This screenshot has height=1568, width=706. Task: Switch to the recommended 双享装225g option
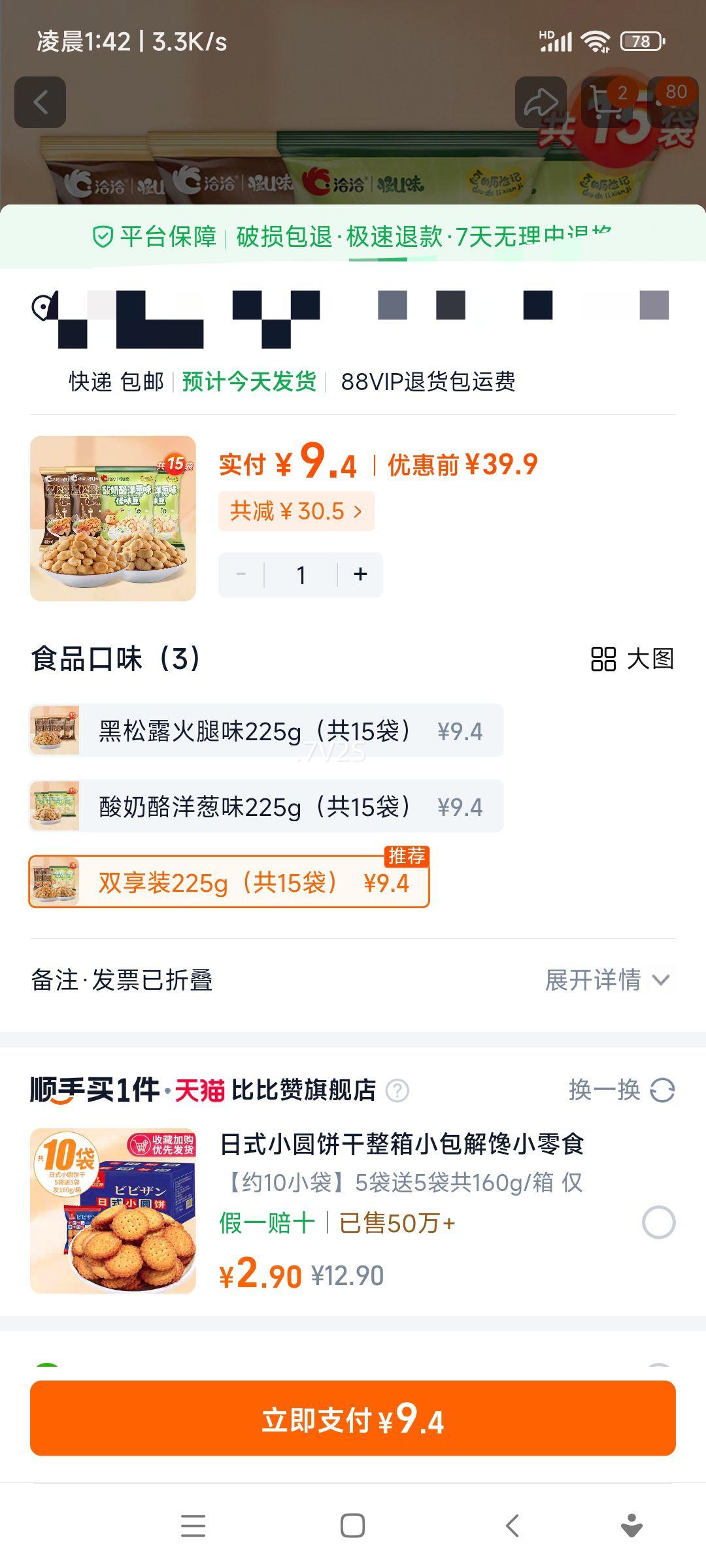[x=229, y=881]
